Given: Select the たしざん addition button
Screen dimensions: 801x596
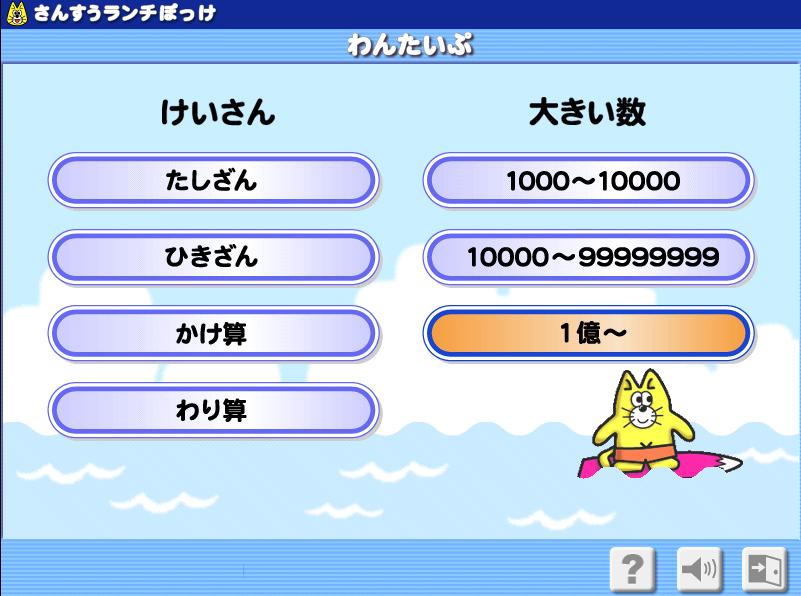Looking at the screenshot, I should pos(213,181).
